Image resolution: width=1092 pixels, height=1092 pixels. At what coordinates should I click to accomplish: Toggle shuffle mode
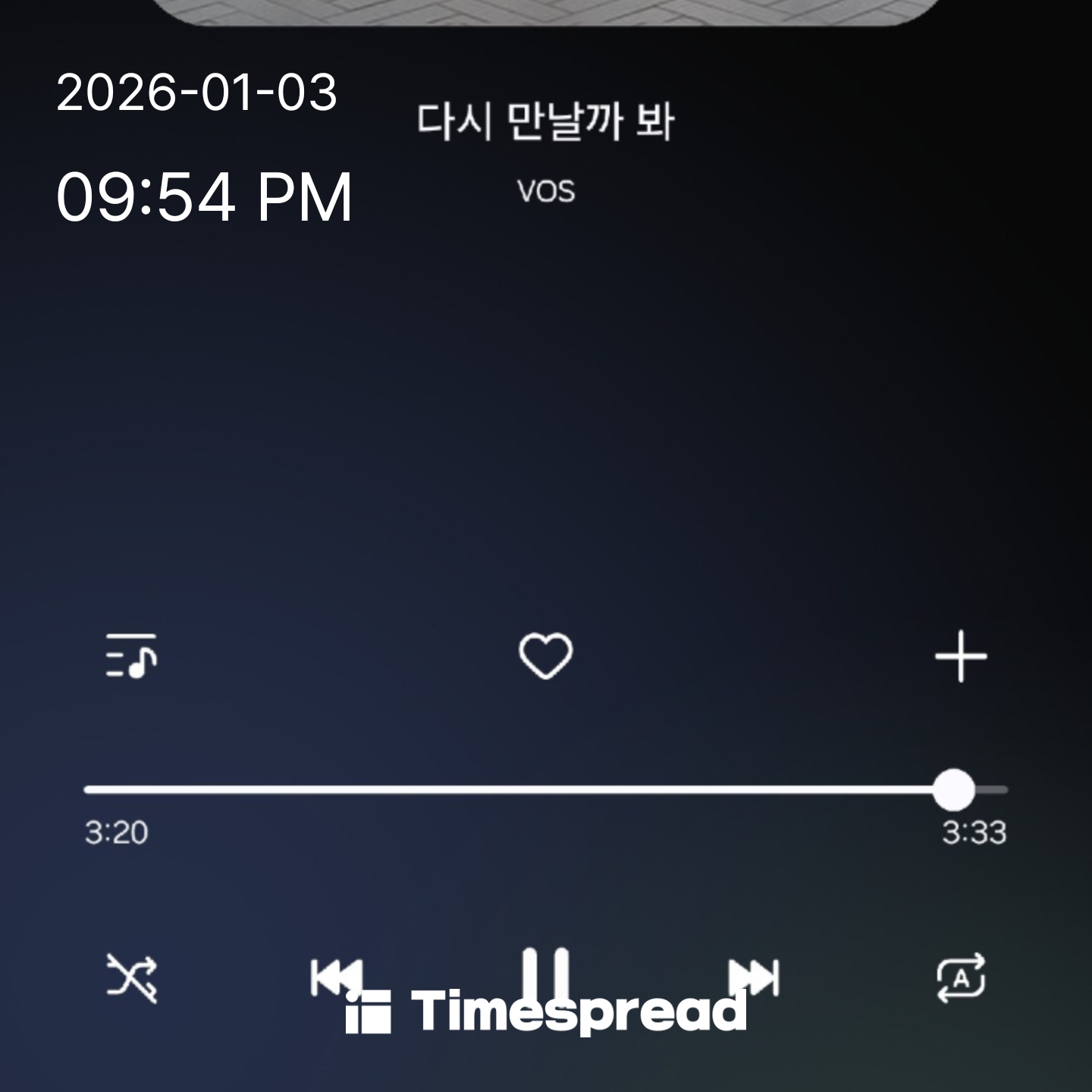(131, 977)
